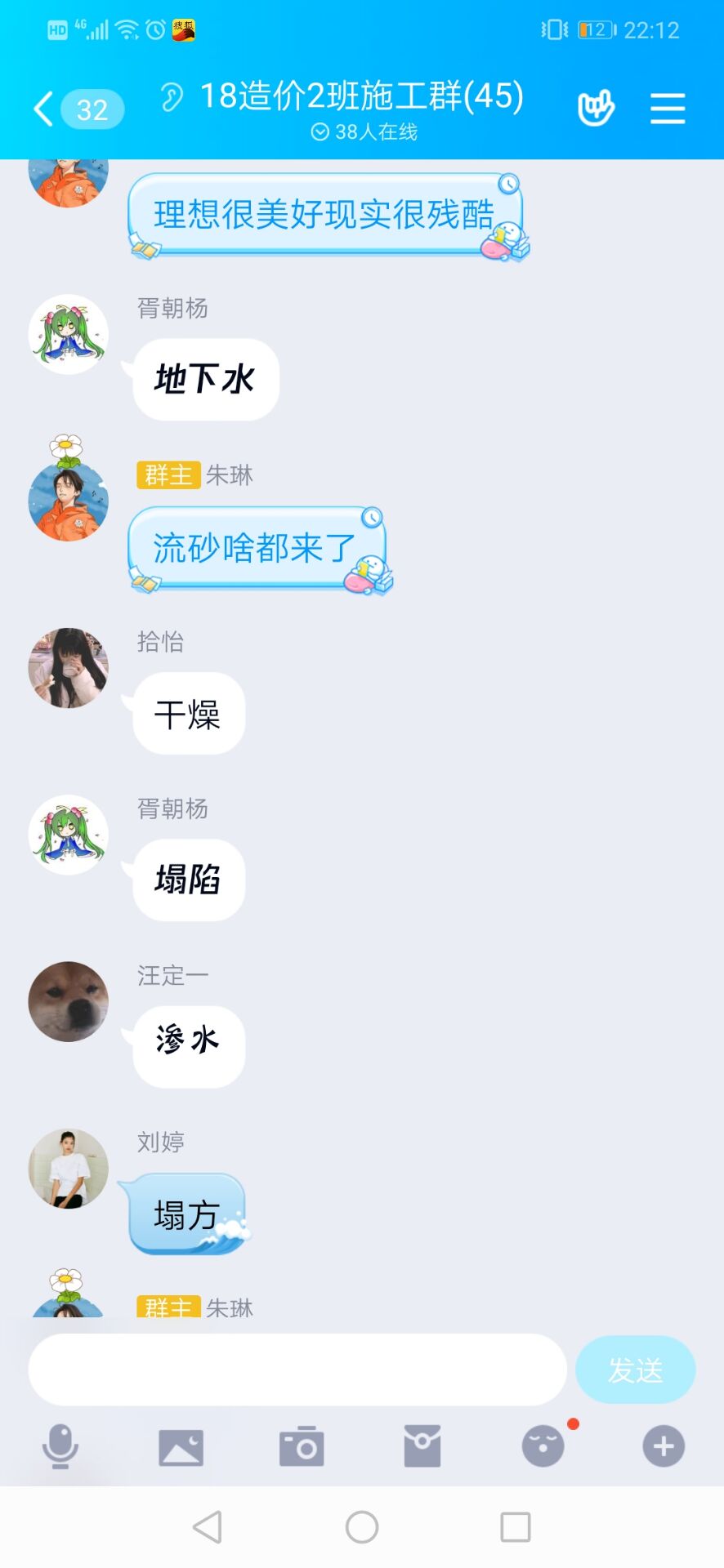Tap the system home button
The height and width of the screenshot is (1568, 724).
[362, 1526]
